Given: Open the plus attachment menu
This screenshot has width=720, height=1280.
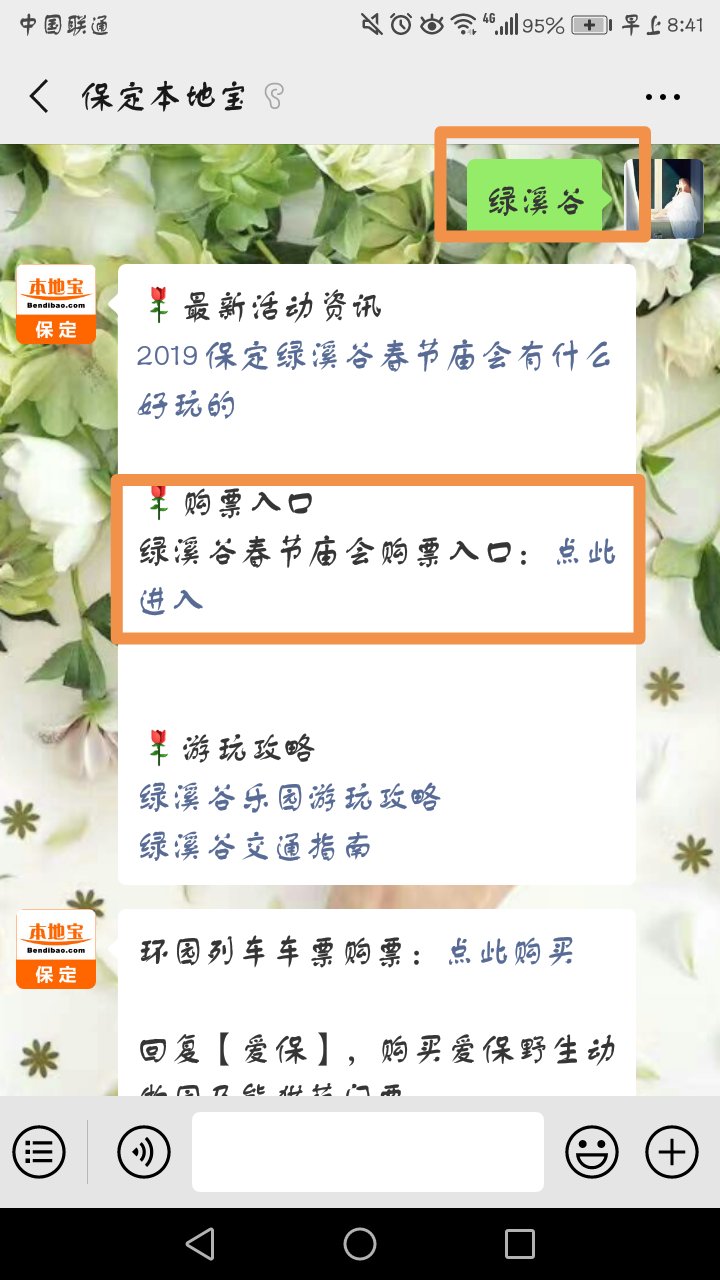Looking at the screenshot, I should 672,1152.
